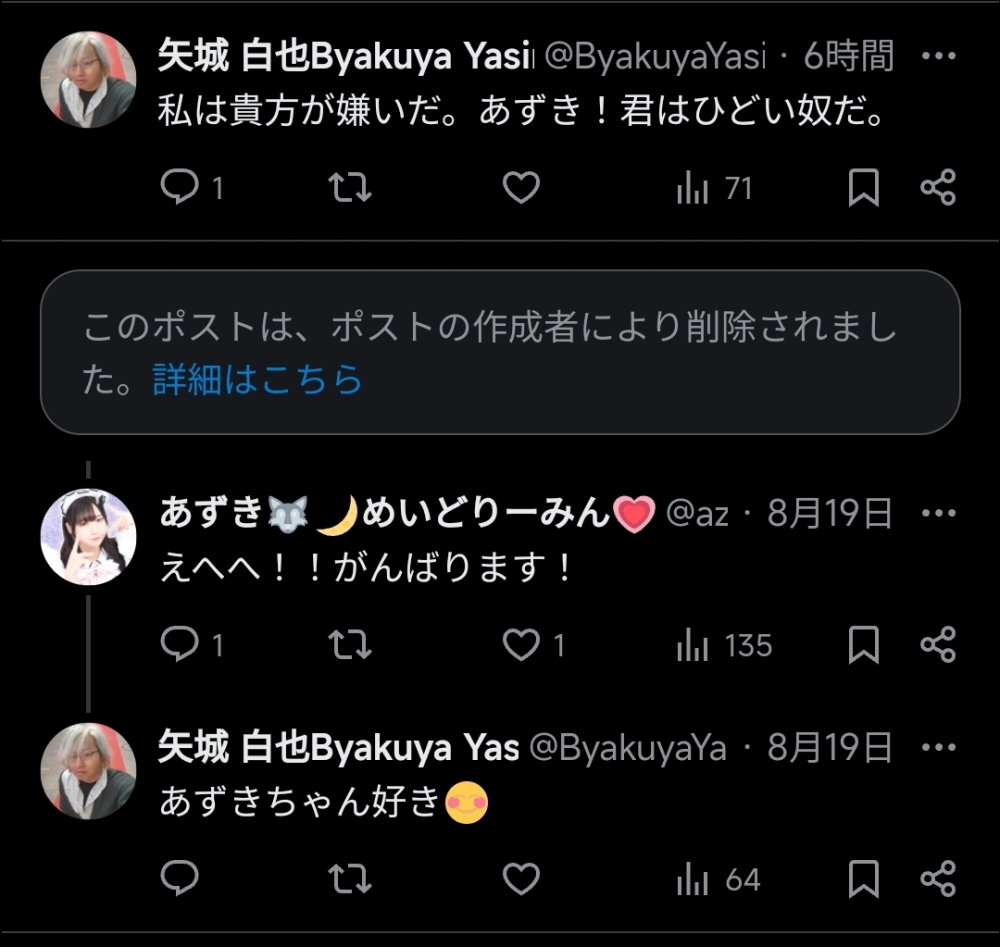Reply to the 私は貴方が嫌いだ post
The height and width of the screenshot is (947, 1000).
pos(180,188)
